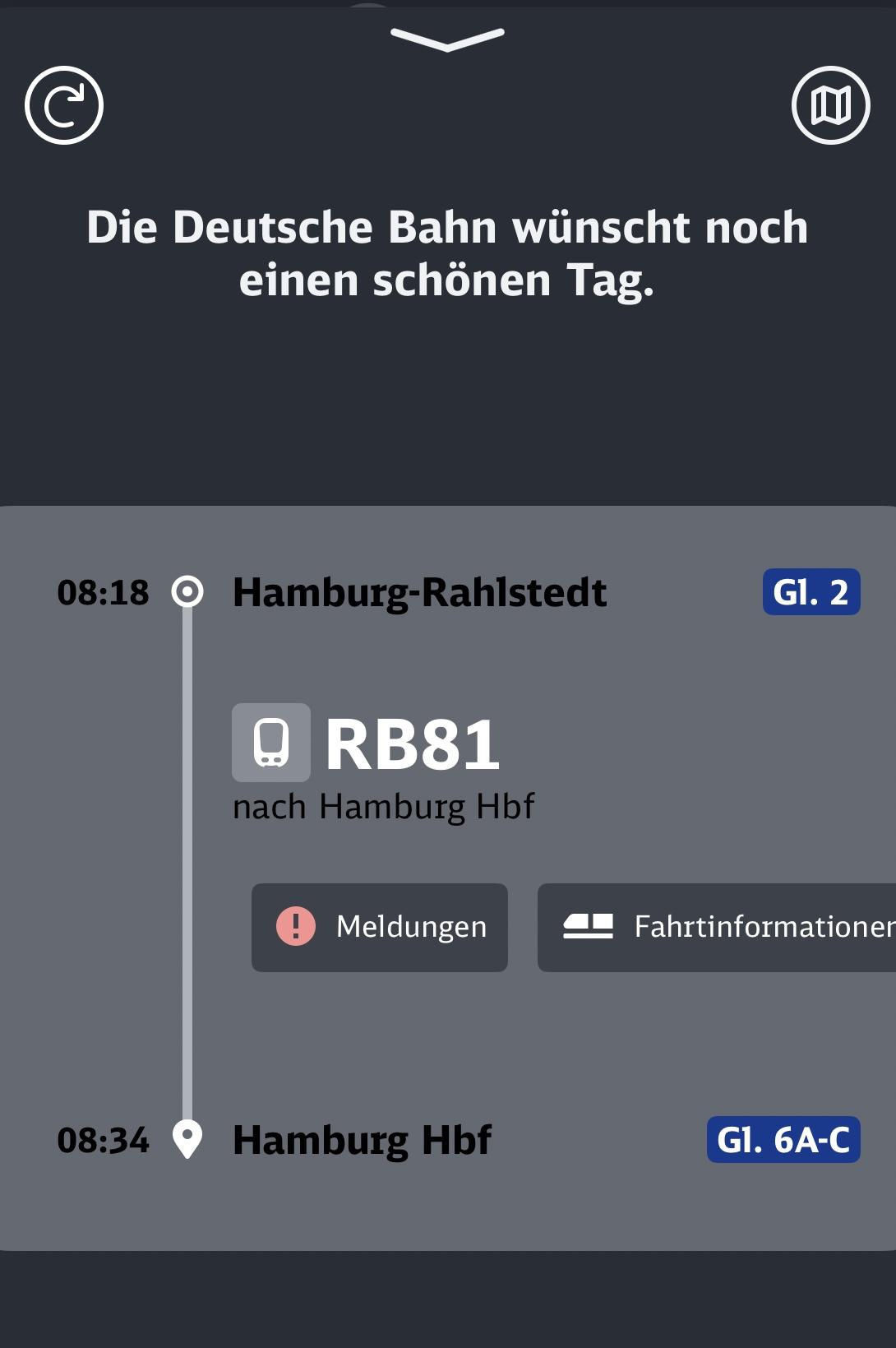Open Hamburg Hbf arrival stop
This screenshot has width=896, height=1348.
362,1140
